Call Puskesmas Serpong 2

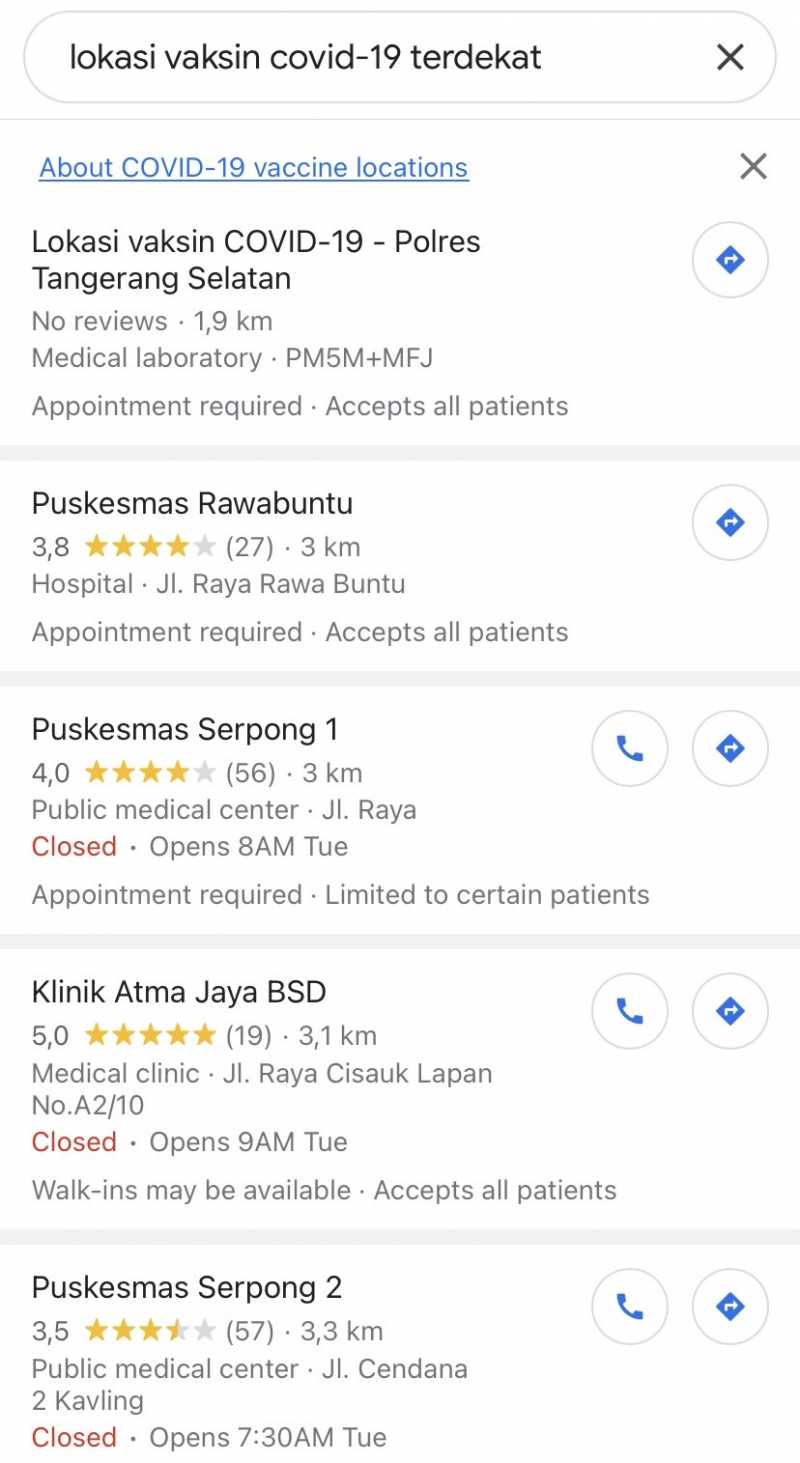630,1306
